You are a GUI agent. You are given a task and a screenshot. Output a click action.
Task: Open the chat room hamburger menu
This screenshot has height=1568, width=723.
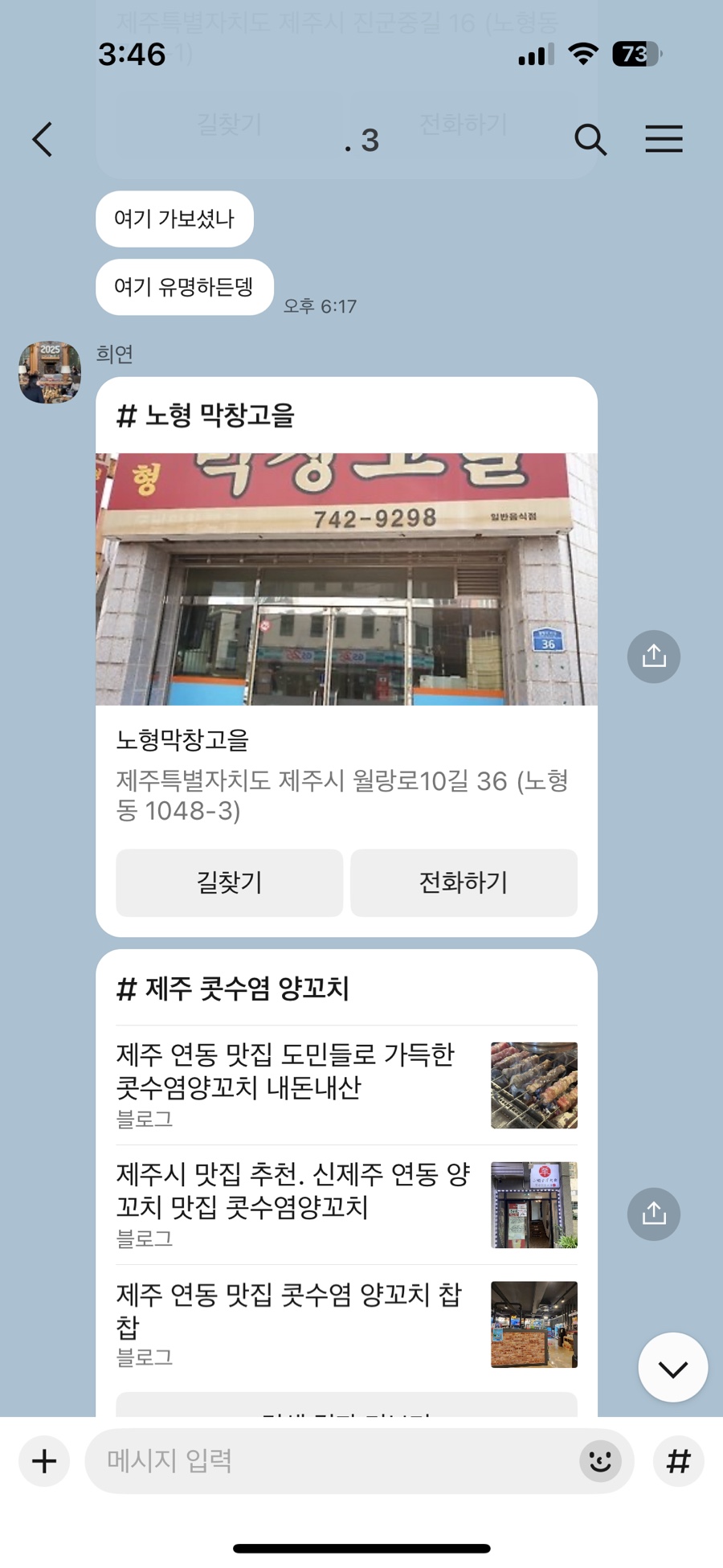tap(664, 139)
